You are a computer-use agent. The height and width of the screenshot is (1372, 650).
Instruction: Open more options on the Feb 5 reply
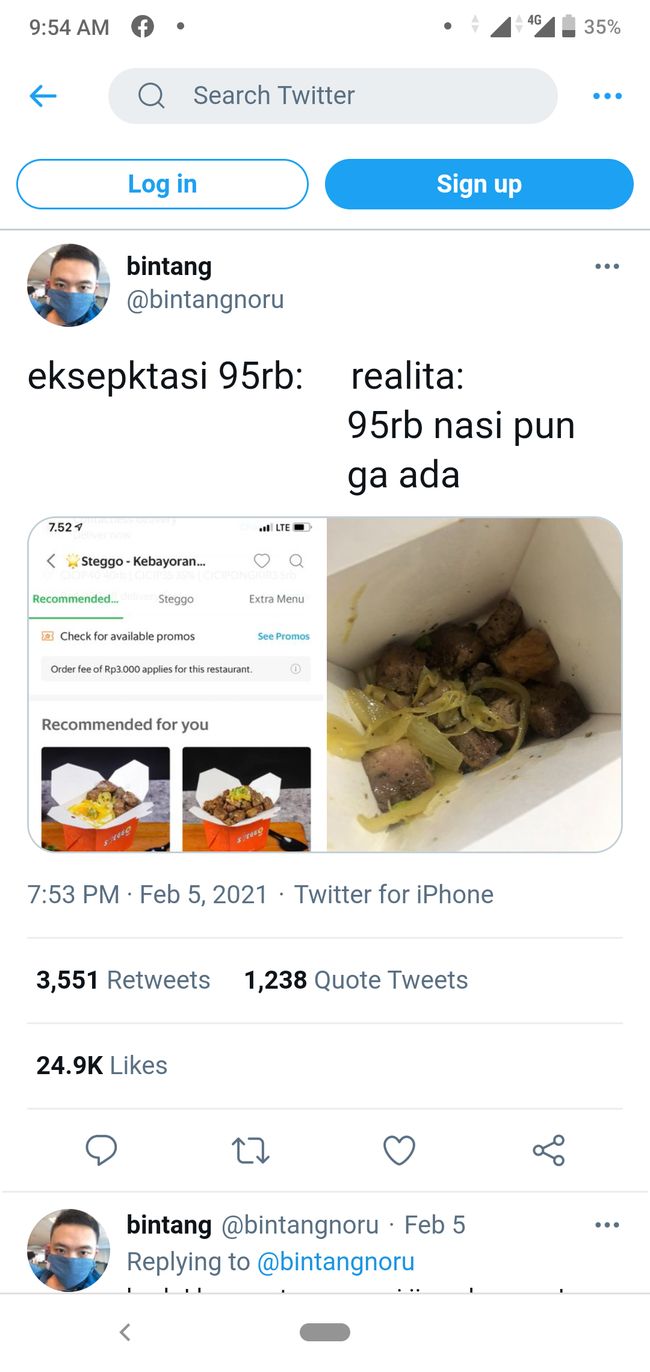point(607,1225)
